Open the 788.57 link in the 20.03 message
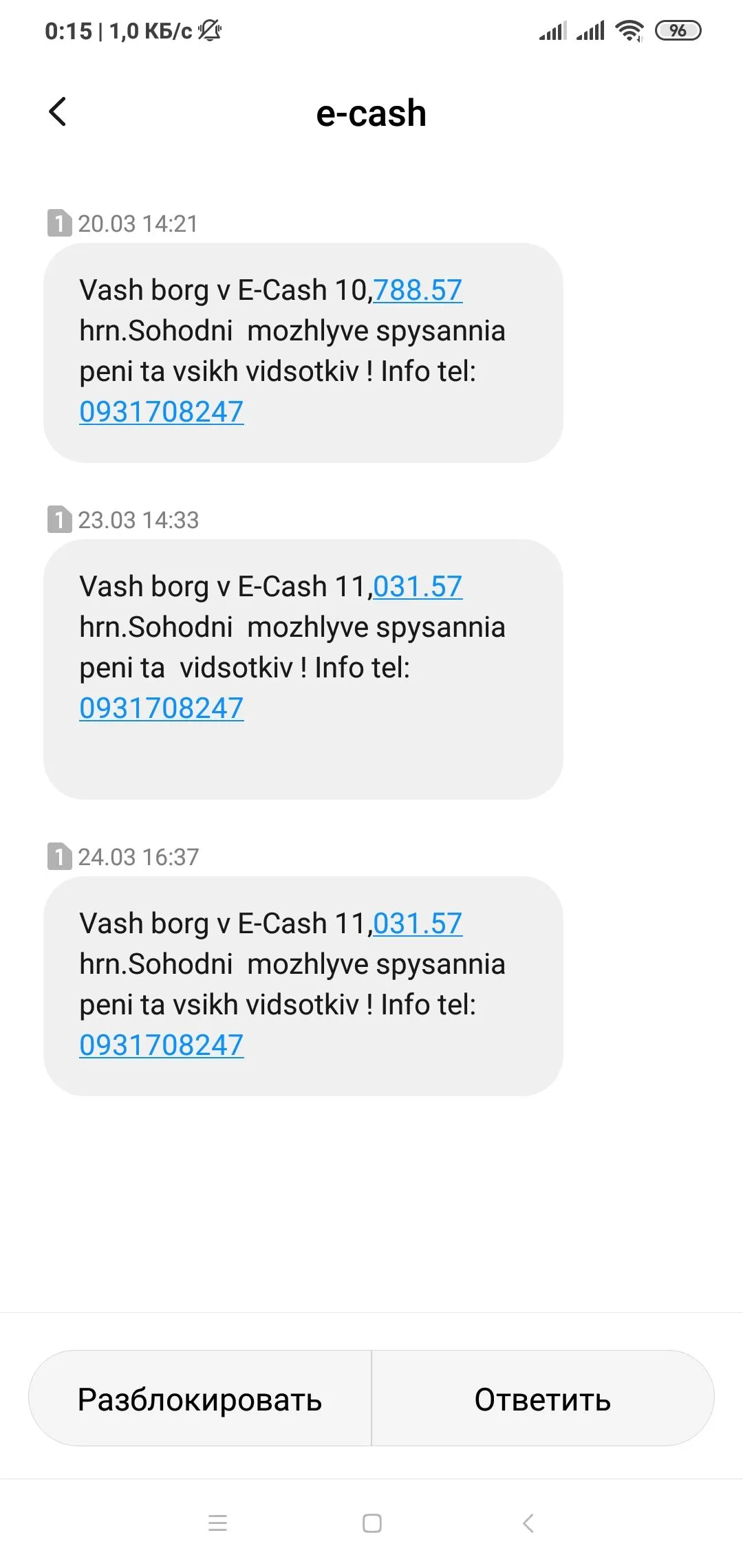Screen dimensions: 743x1568 418,290
